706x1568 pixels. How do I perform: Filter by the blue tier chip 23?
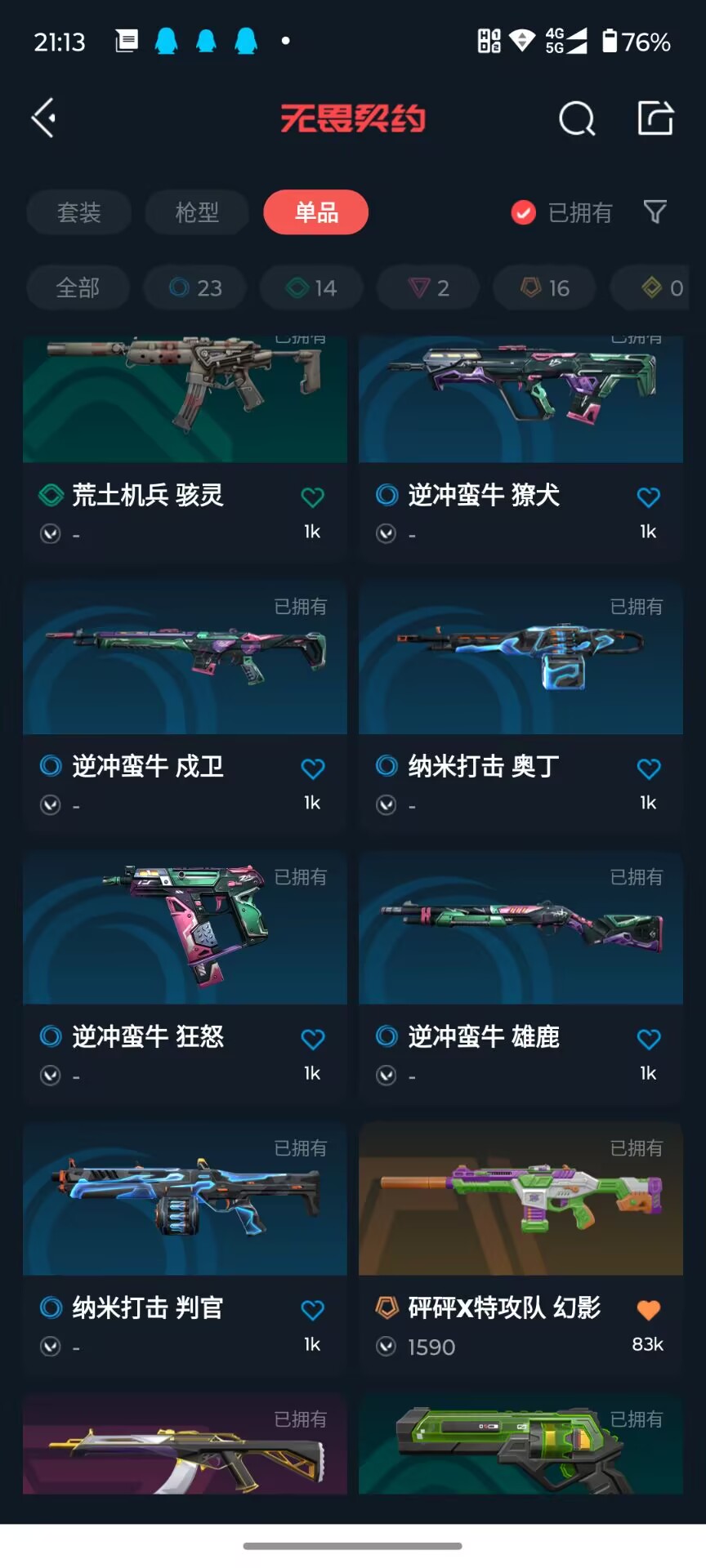[195, 287]
